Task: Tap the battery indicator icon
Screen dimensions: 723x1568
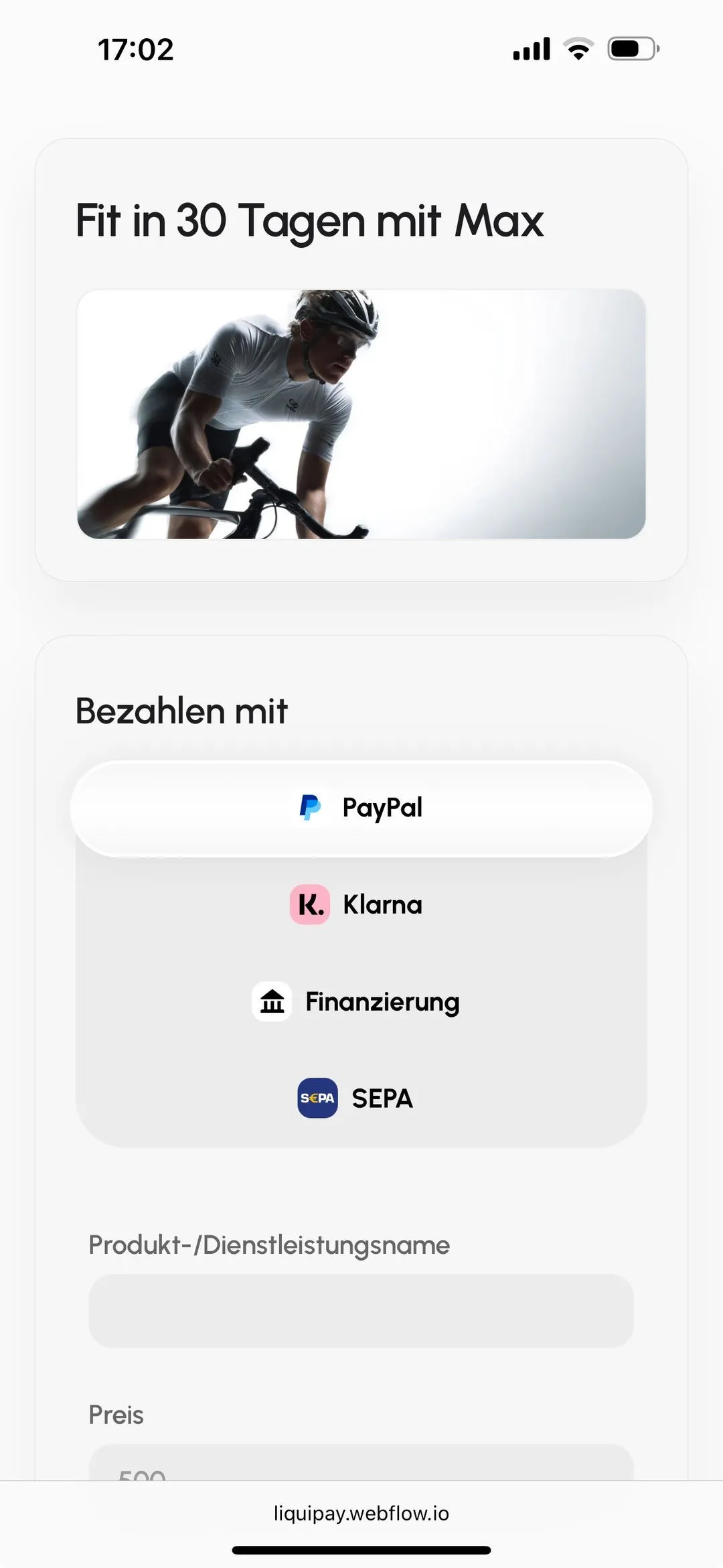Action: pos(631,48)
